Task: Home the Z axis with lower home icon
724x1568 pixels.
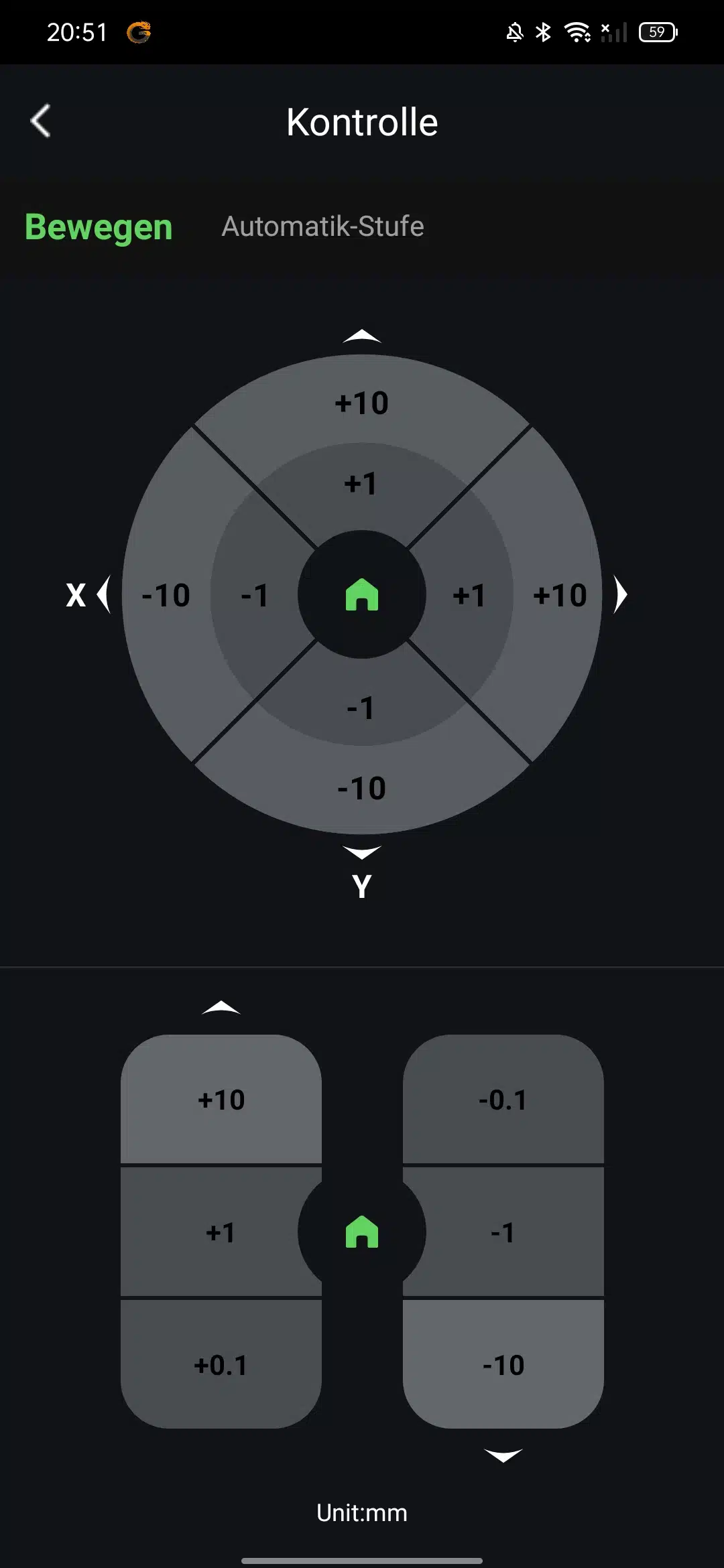Action: 362,1232
